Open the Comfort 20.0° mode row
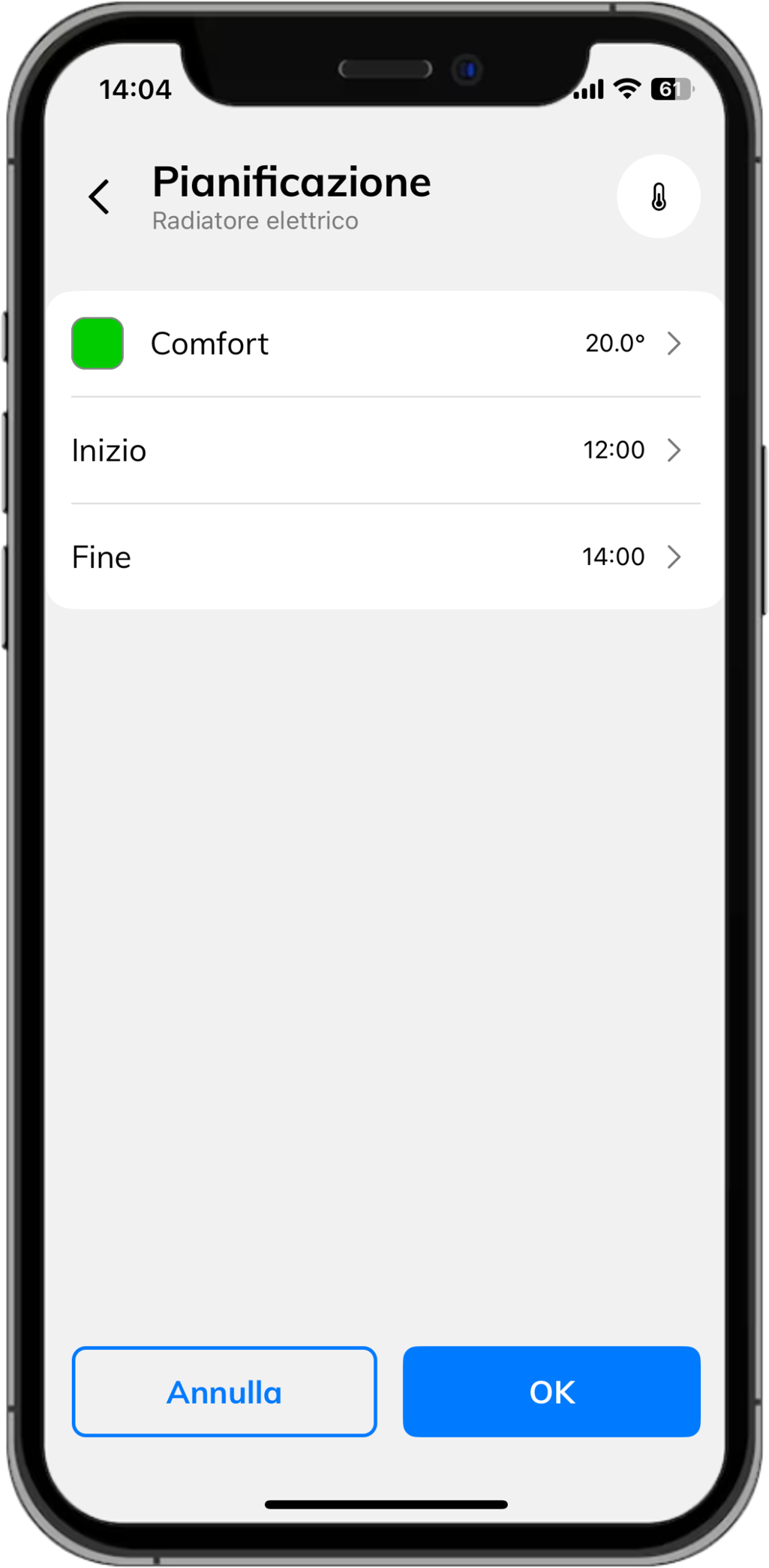The height and width of the screenshot is (1568, 769). click(x=385, y=344)
